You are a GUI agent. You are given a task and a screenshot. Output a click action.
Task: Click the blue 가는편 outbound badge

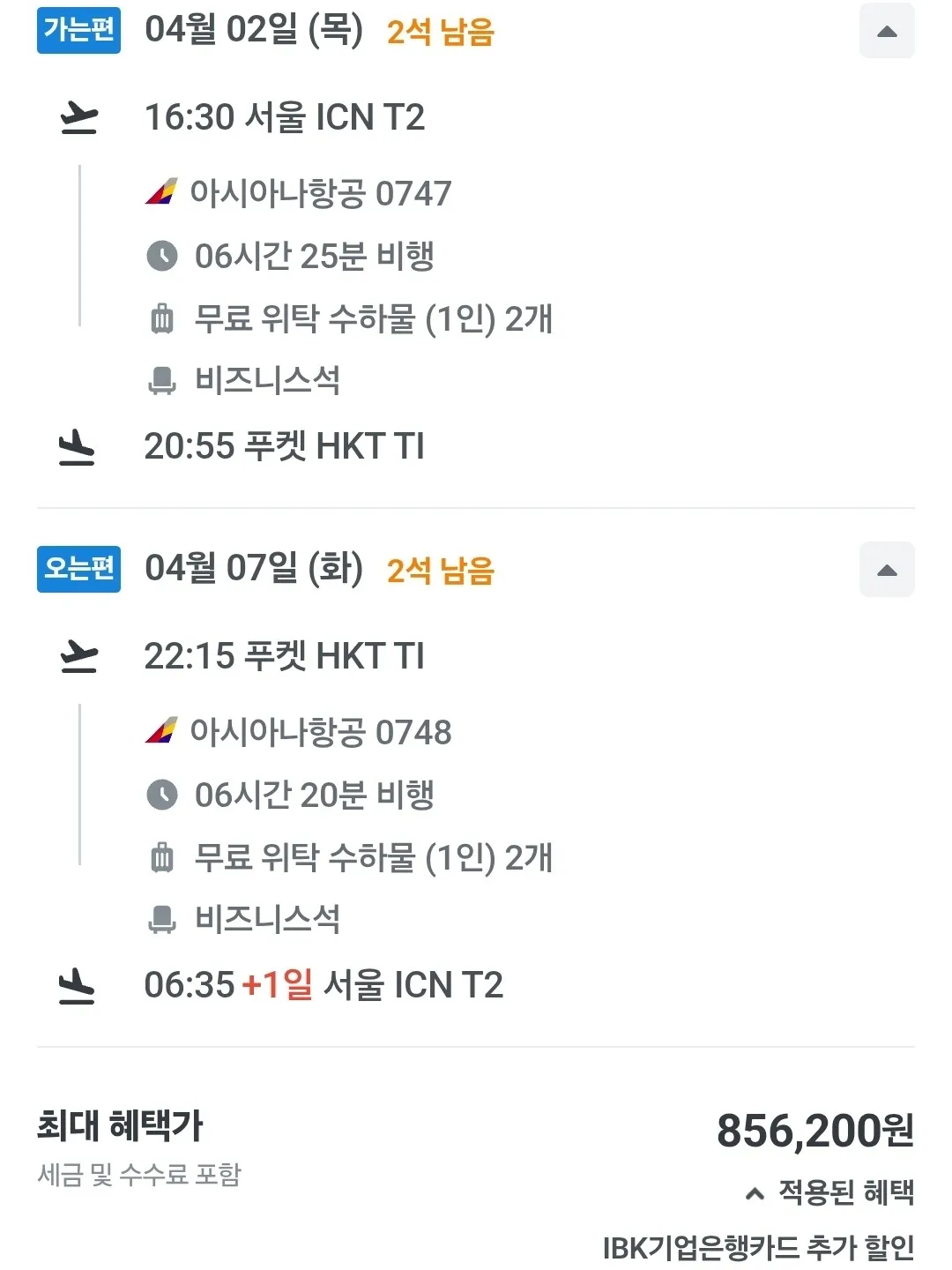coord(78,31)
